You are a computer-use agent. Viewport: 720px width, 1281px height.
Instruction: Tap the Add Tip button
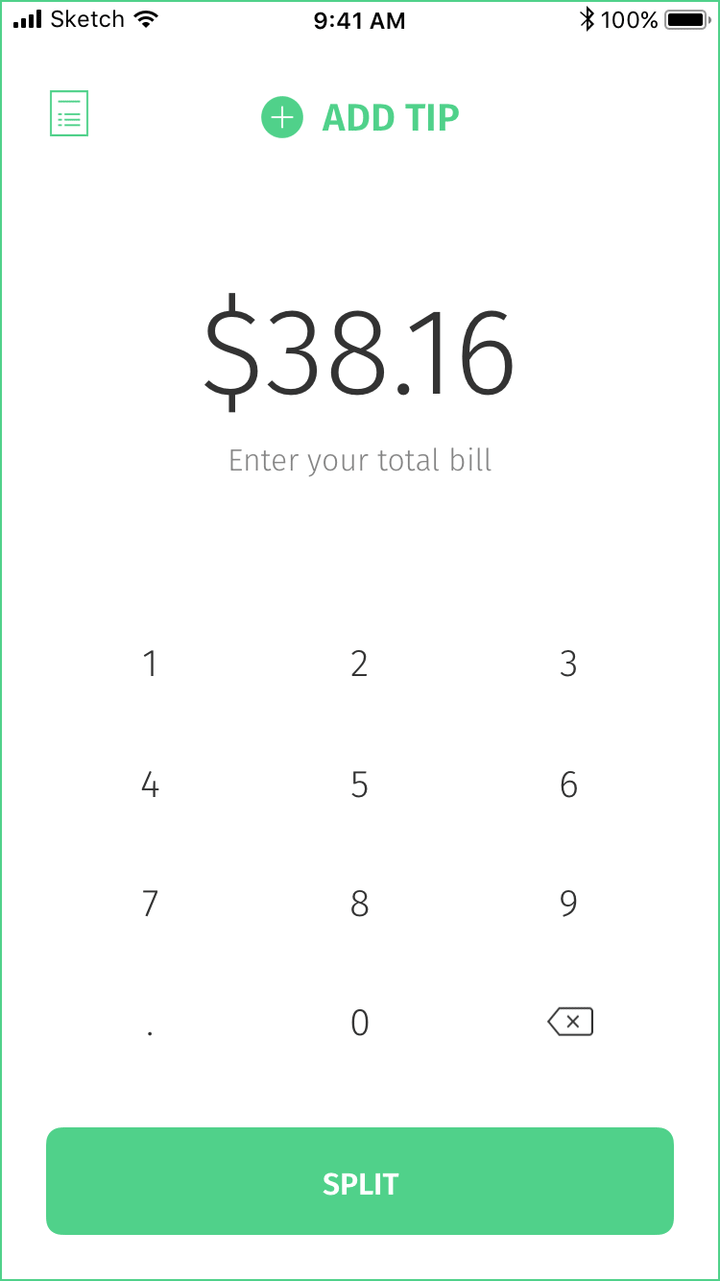coord(360,117)
